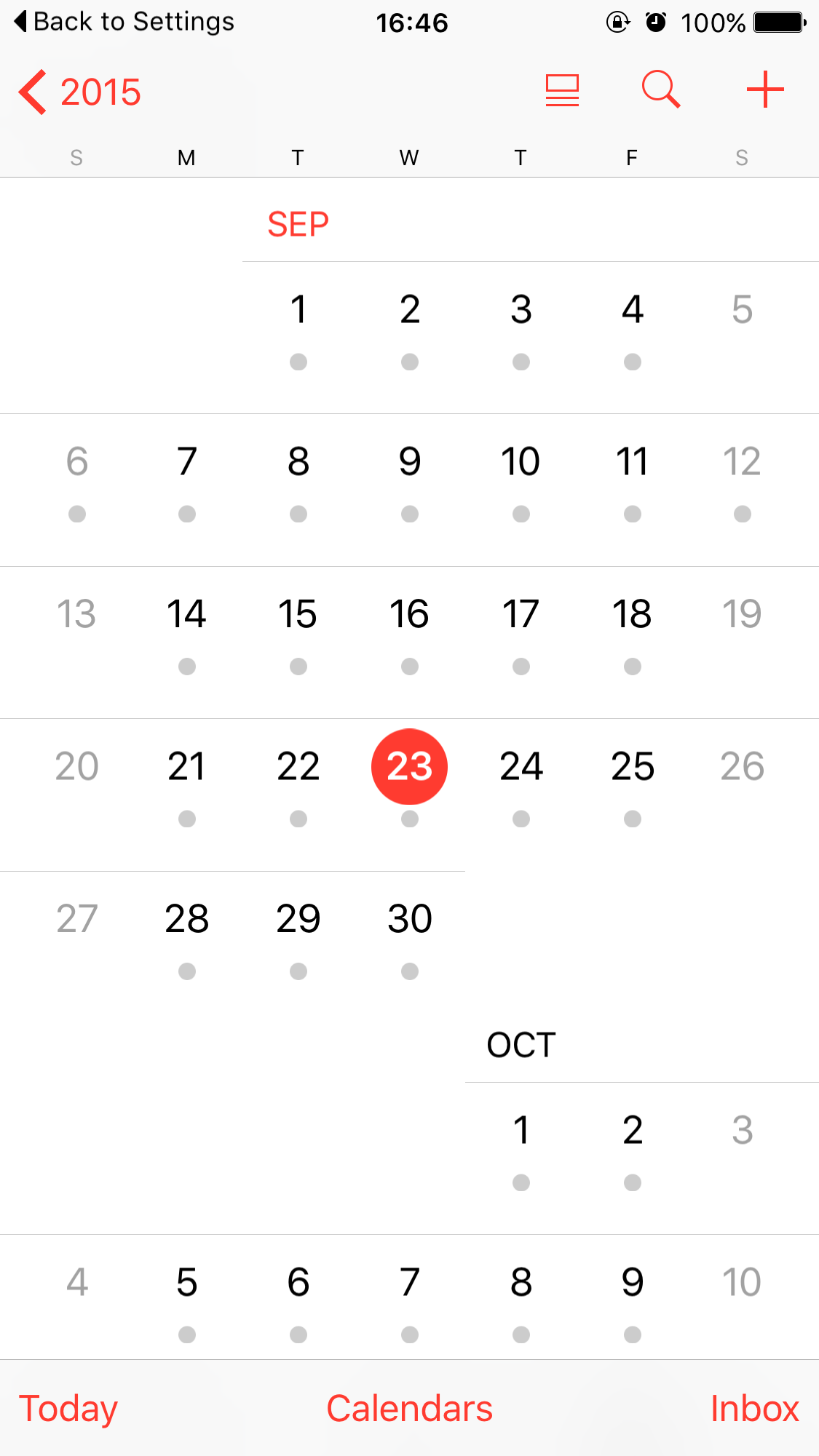The height and width of the screenshot is (1456, 819).
Task: Jump to Today
Action: coord(68,1408)
